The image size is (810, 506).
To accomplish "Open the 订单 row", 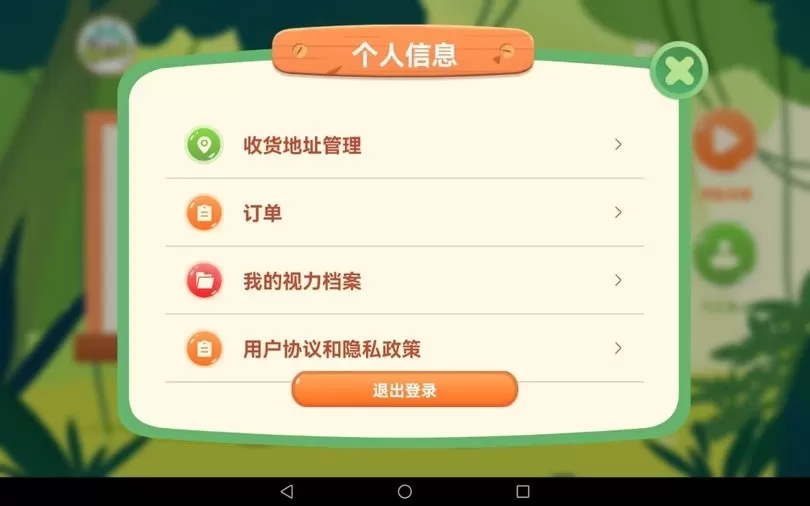I will (x=404, y=213).
